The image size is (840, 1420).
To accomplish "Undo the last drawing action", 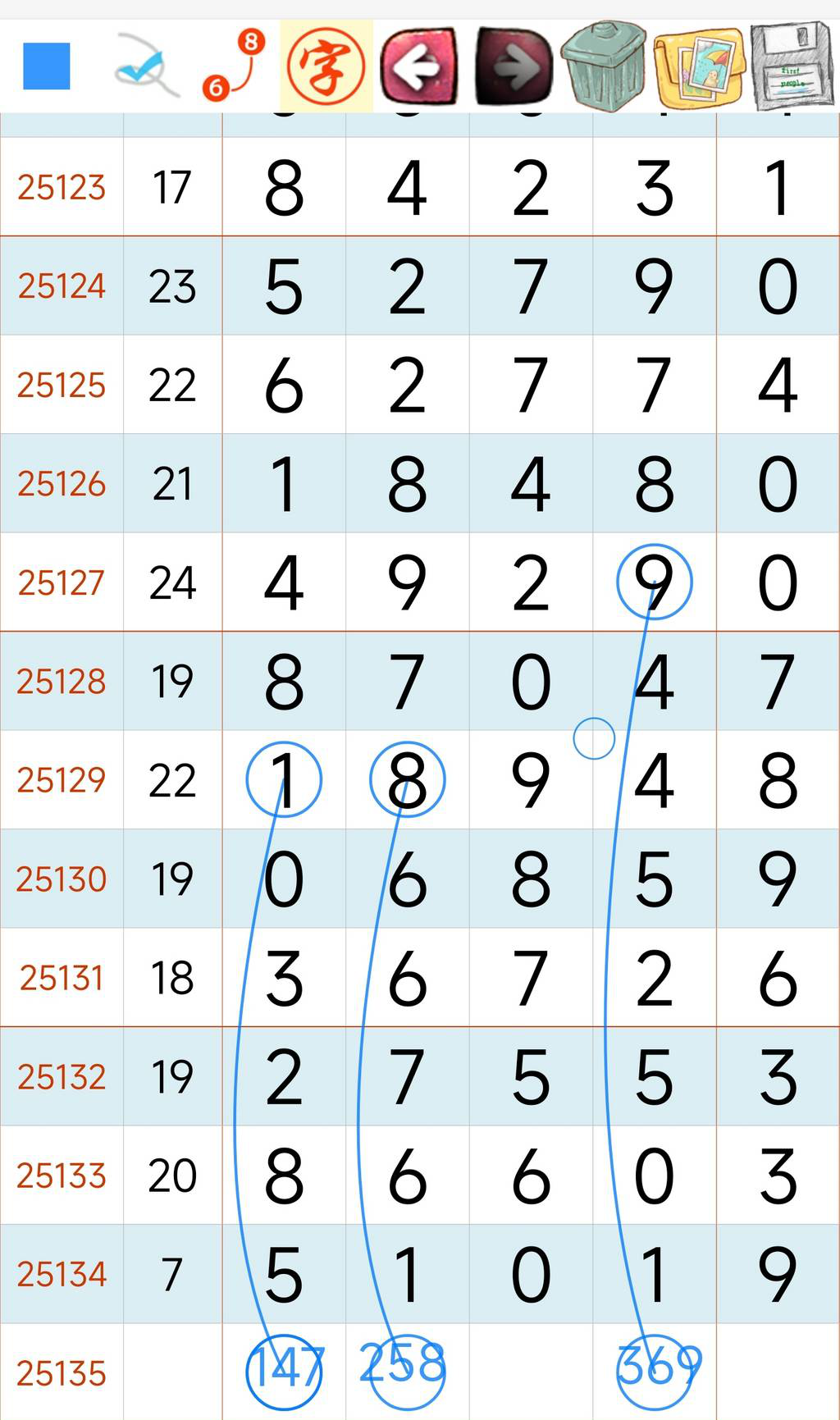I will [x=419, y=66].
